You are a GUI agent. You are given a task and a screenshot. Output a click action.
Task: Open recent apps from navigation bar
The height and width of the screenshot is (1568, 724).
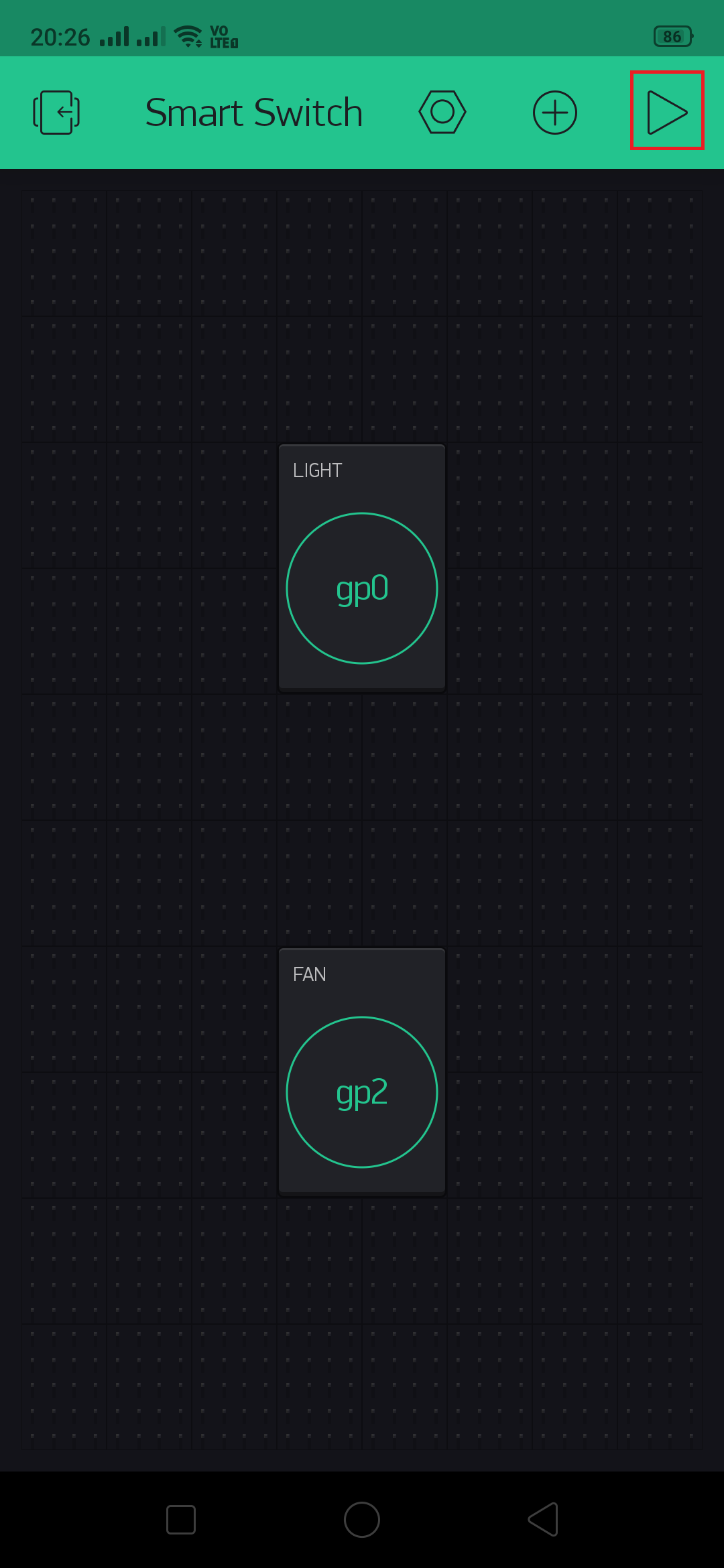pos(181,1519)
